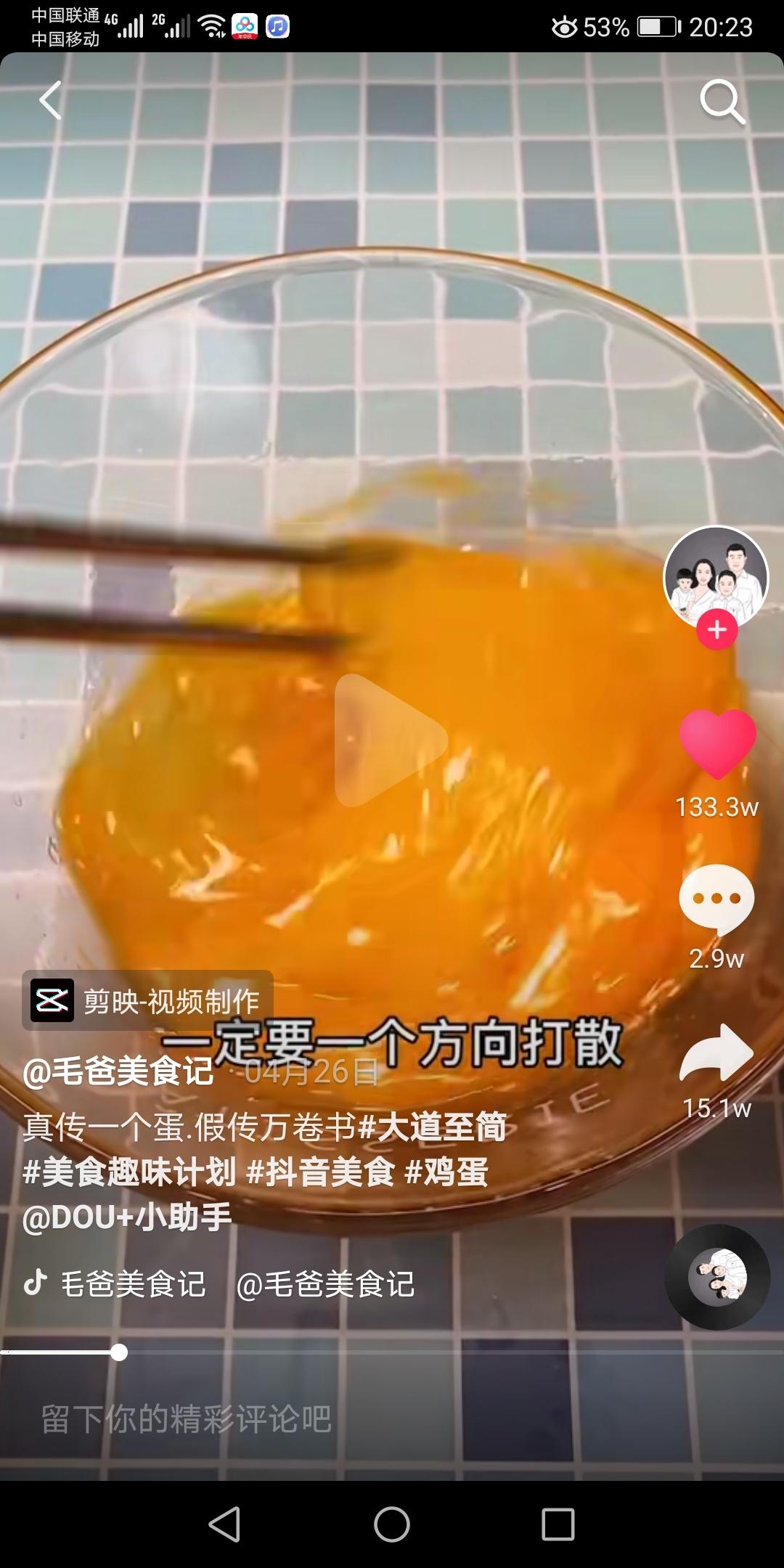
Task: Open the 毛爸美食记 original sound title
Action: pyautogui.click(x=132, y=1284)
